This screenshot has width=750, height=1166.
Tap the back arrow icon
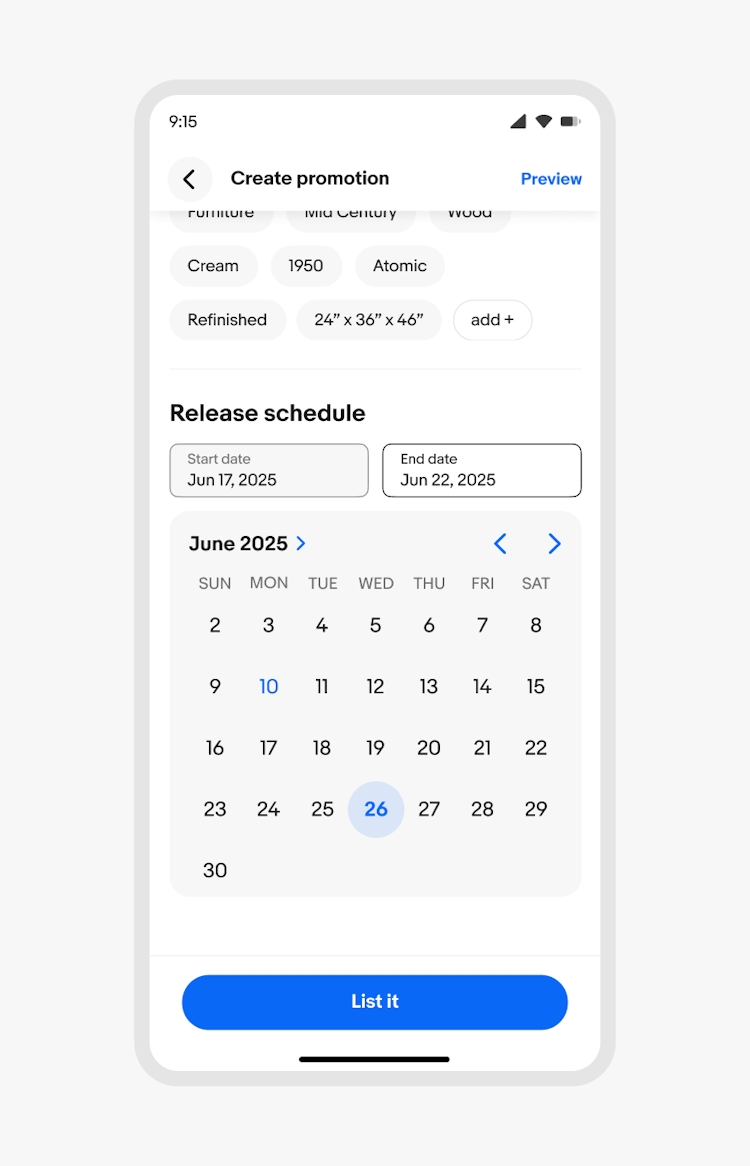[x=190, y=178]
